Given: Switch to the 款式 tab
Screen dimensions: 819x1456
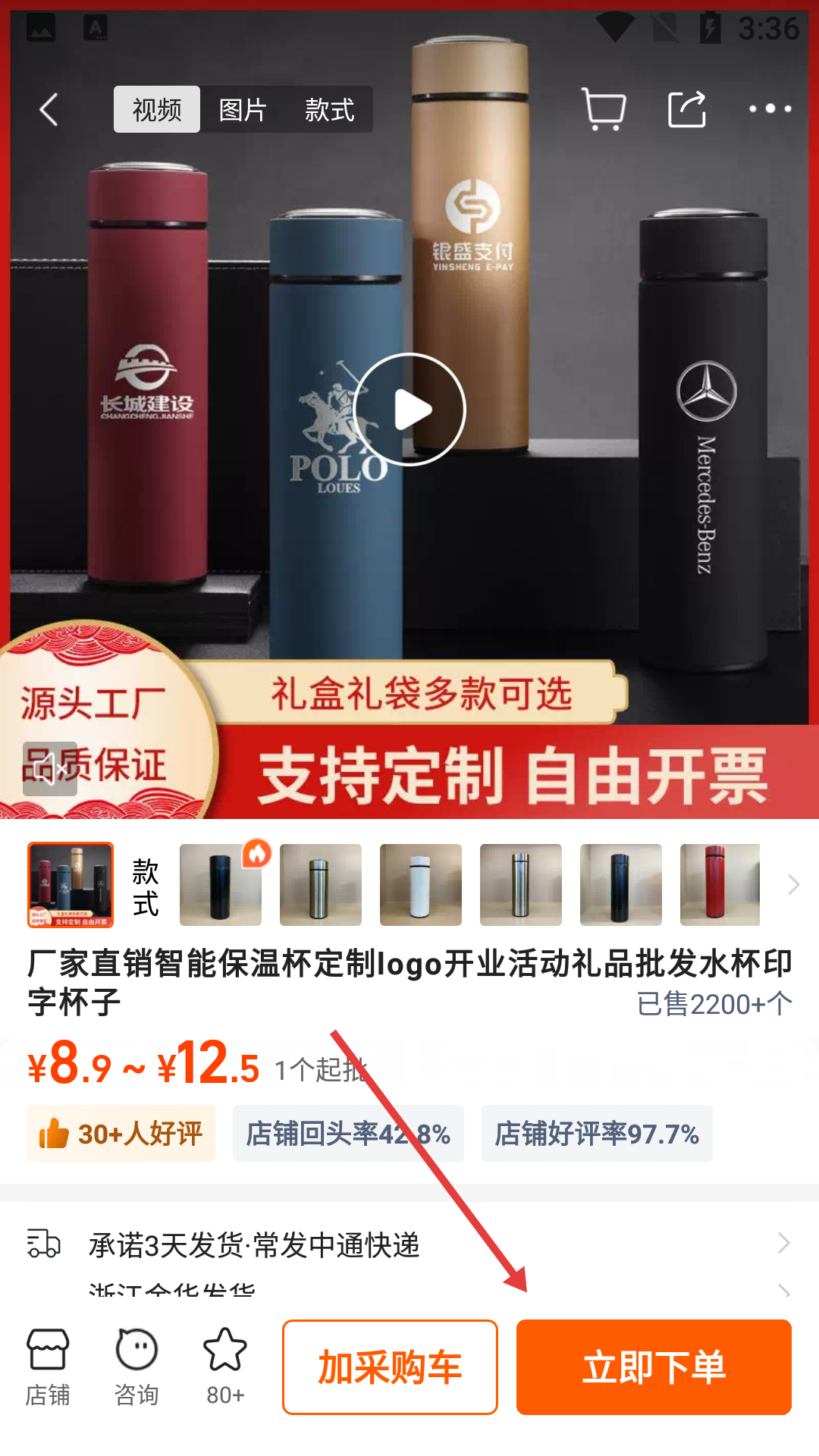Looking at the screenshot, I should 329,110.
